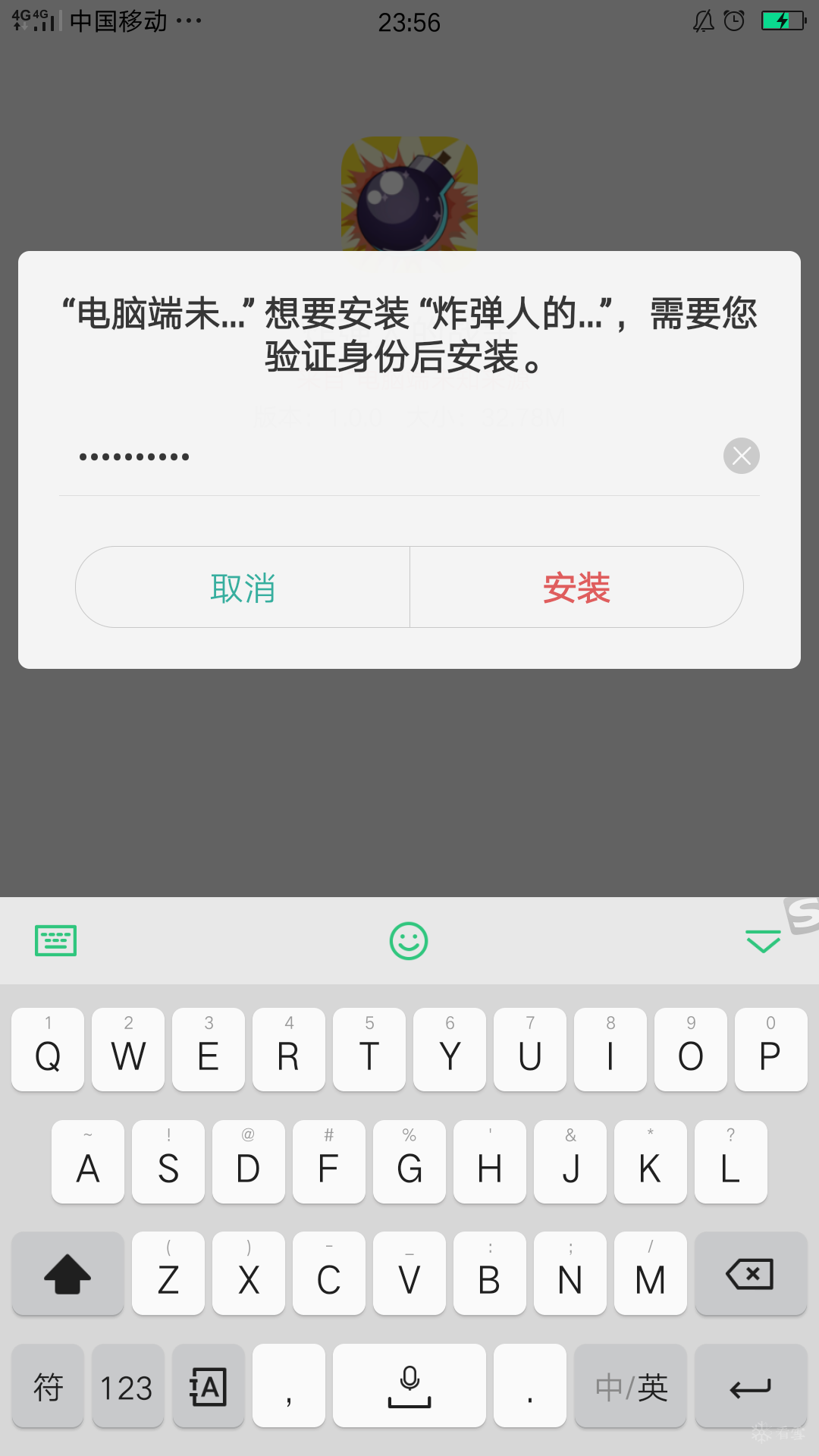Image resolution: width=819 pixels, height=1456 pixels.
Task: Tap the return key
Action: coord(750,1387)
